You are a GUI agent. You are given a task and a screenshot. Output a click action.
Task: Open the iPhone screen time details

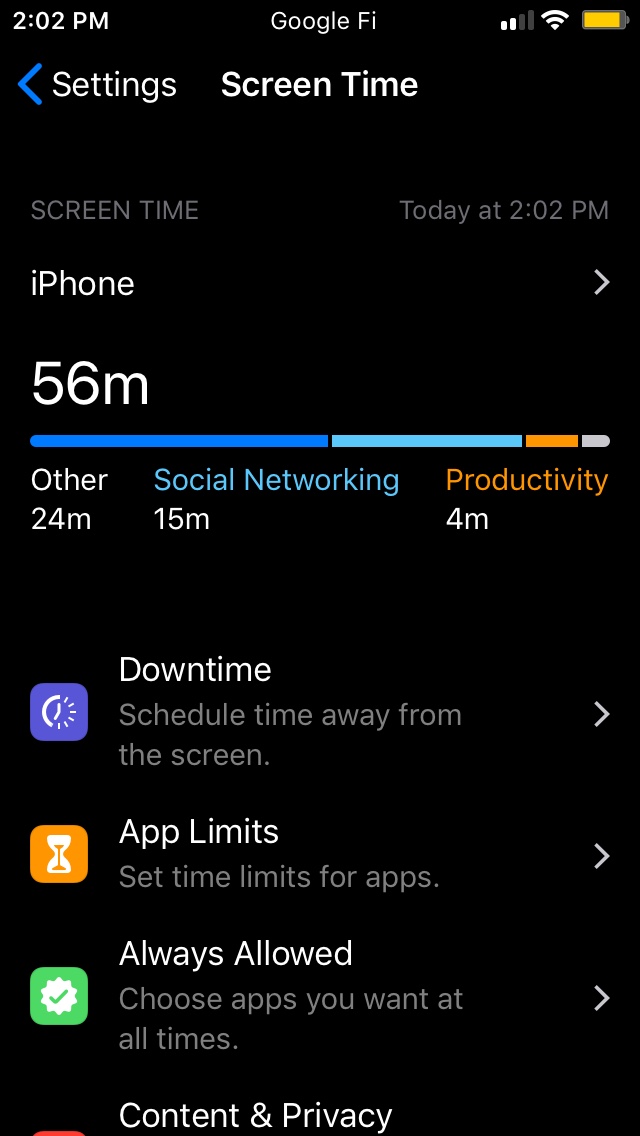(x=320, y=283)
